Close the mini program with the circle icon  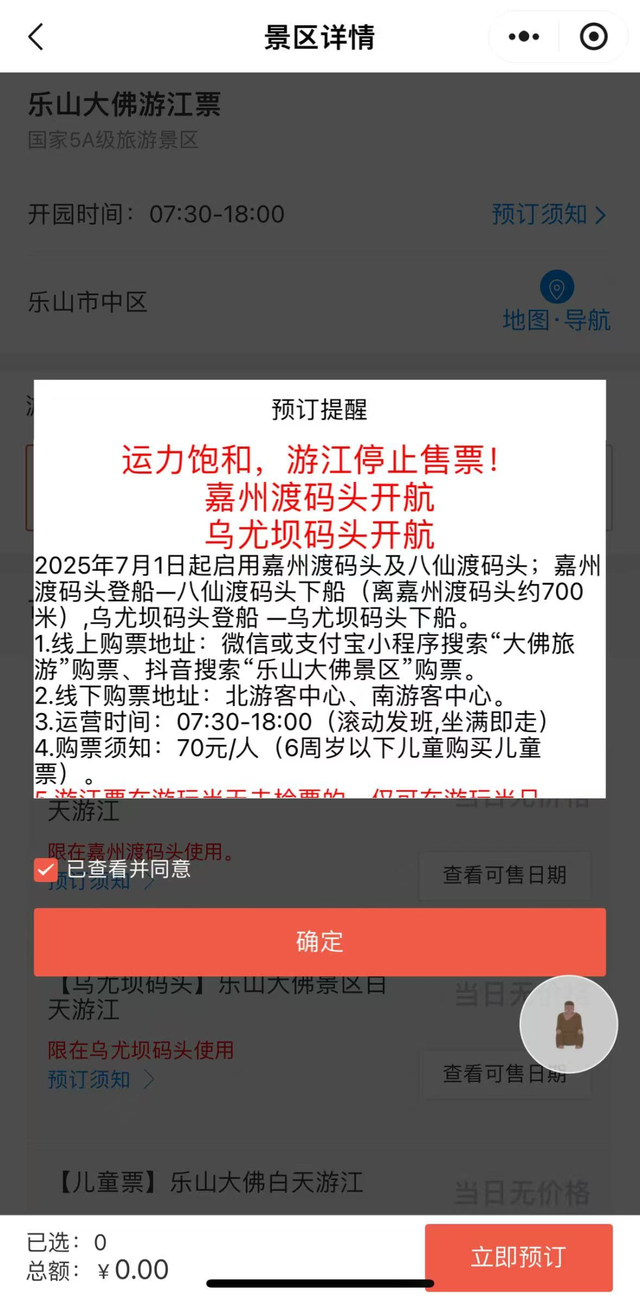pos(593,37)
